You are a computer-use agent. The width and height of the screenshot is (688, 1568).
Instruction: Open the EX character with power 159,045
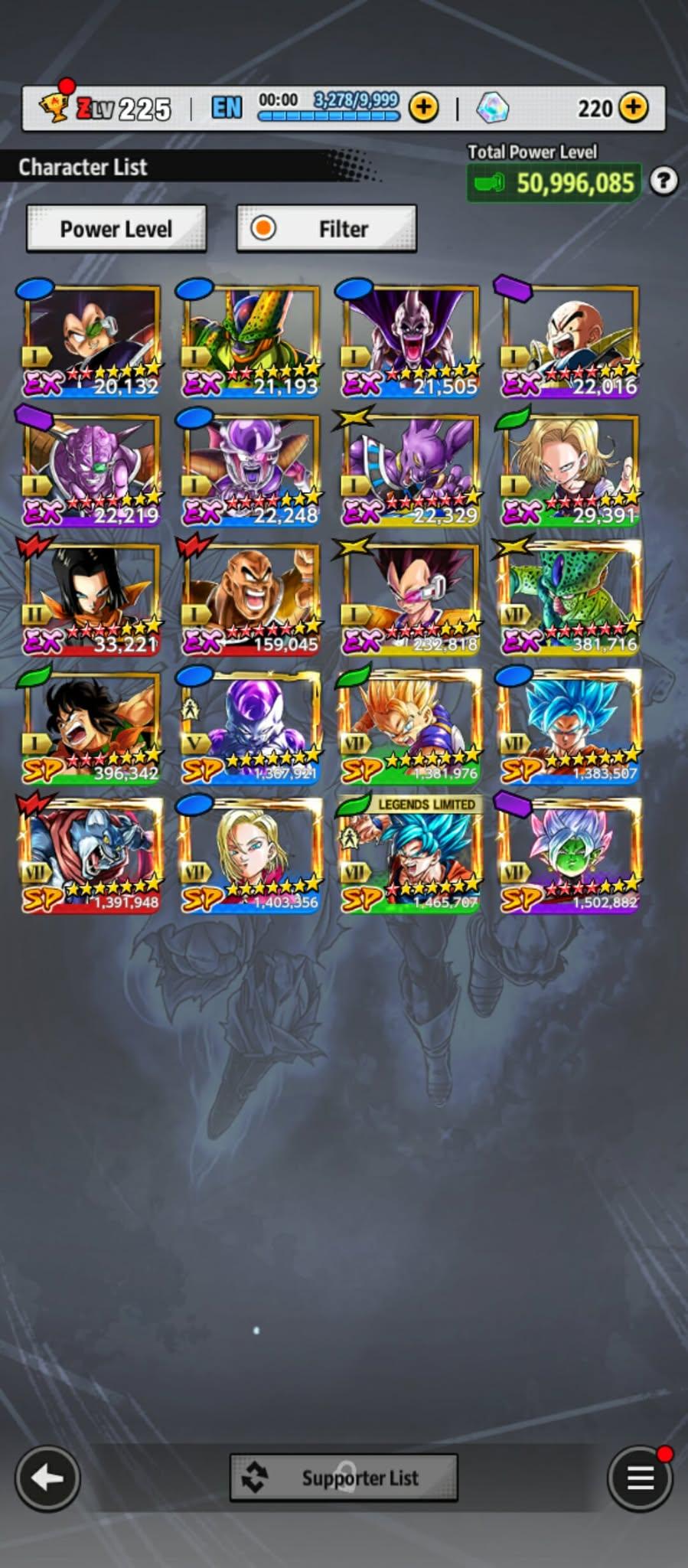(x=251, y=598)
